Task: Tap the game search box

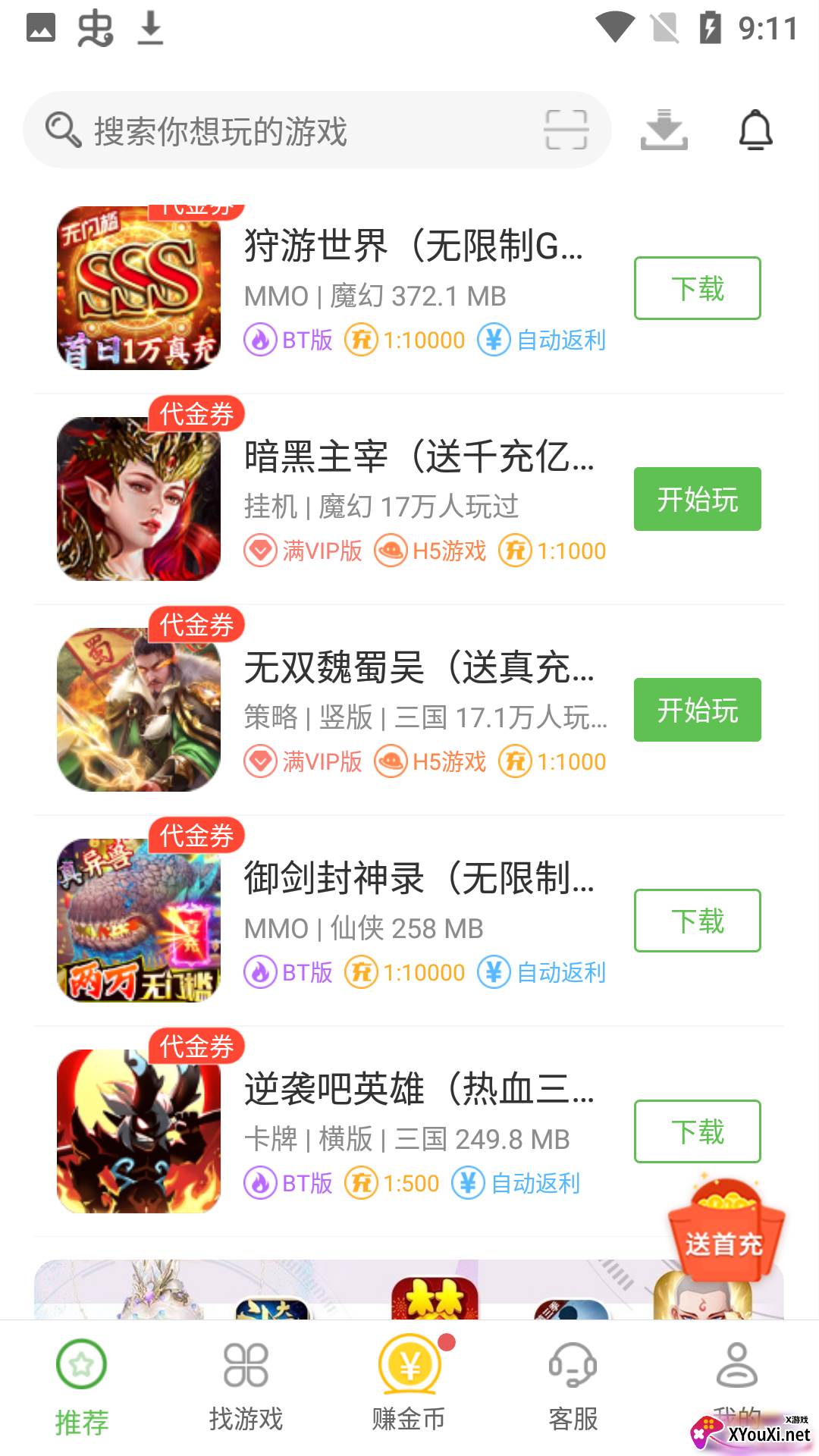Action: coord(288,130)
